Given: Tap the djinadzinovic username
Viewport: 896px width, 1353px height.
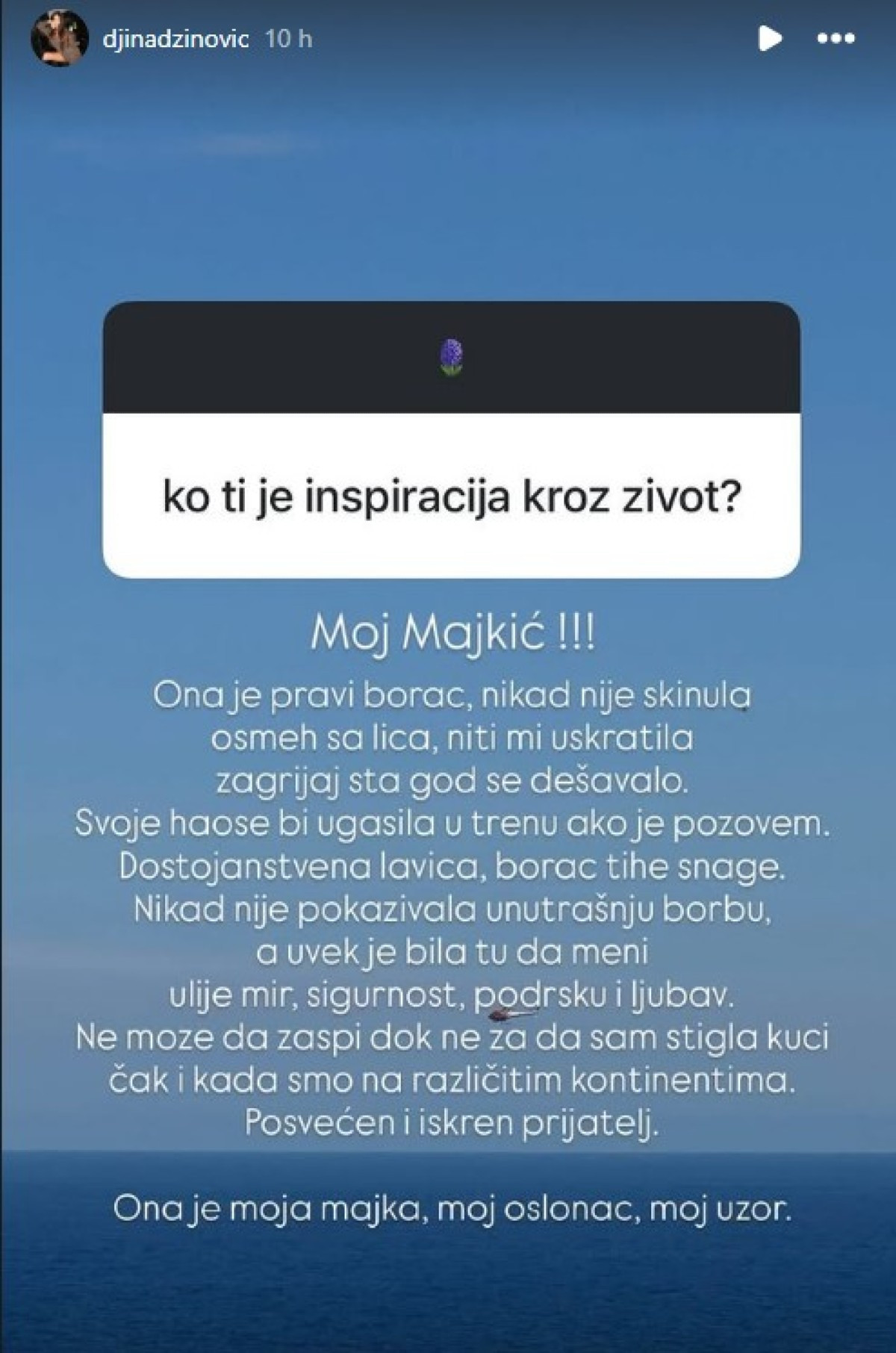Looking at the screenshot, I should coord(175,39).
